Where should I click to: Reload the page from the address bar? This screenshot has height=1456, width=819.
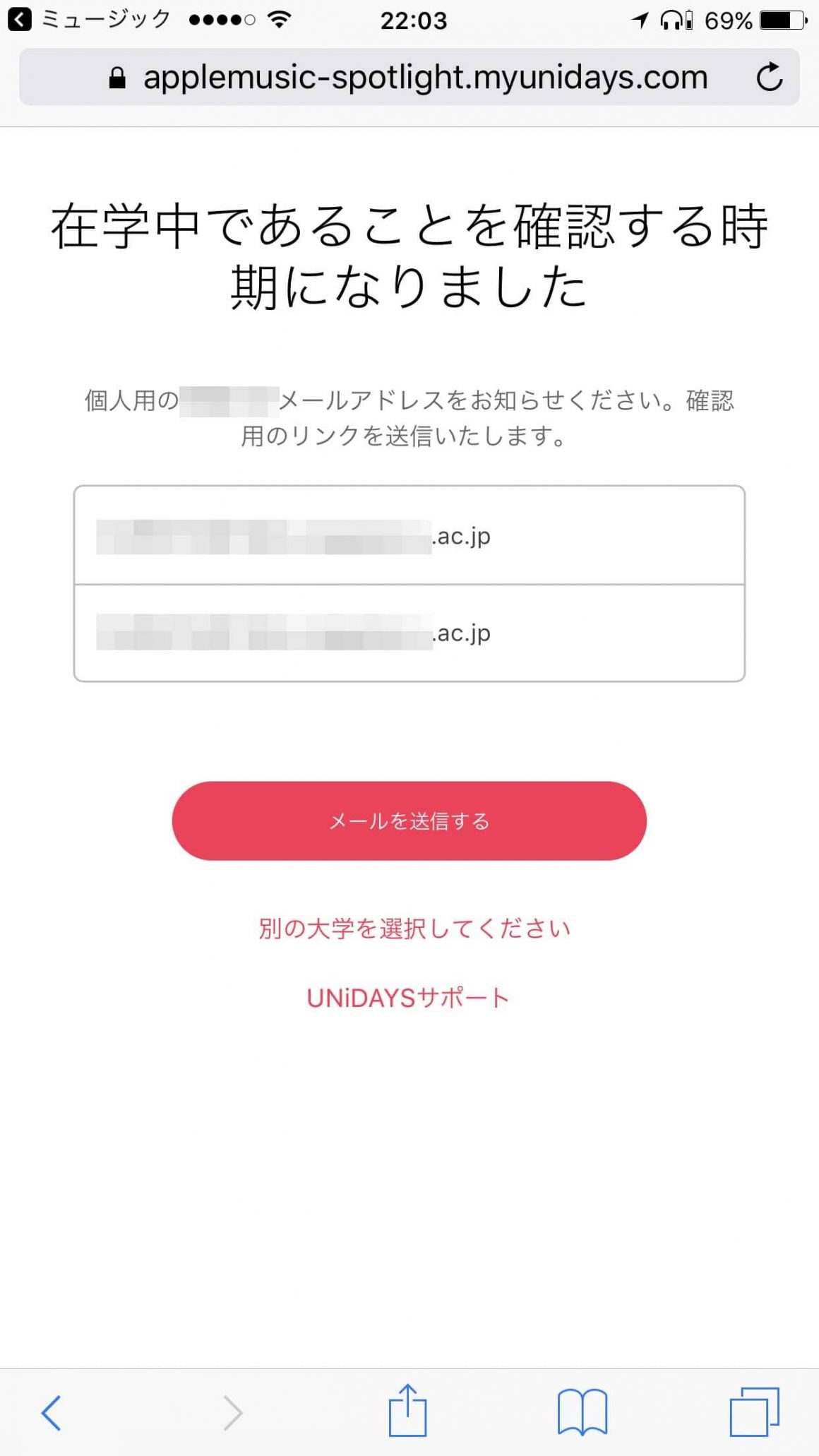(769, 77)
